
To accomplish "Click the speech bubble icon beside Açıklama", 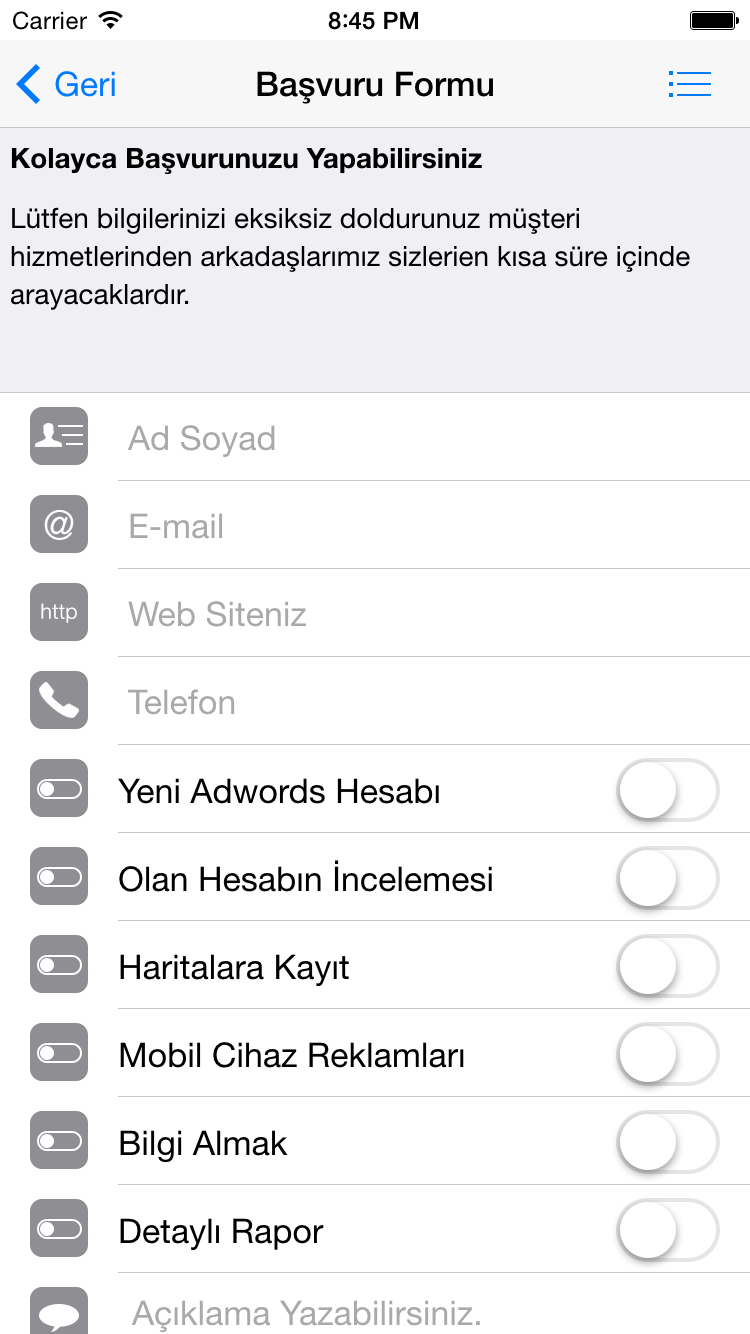I will 57,1310.
